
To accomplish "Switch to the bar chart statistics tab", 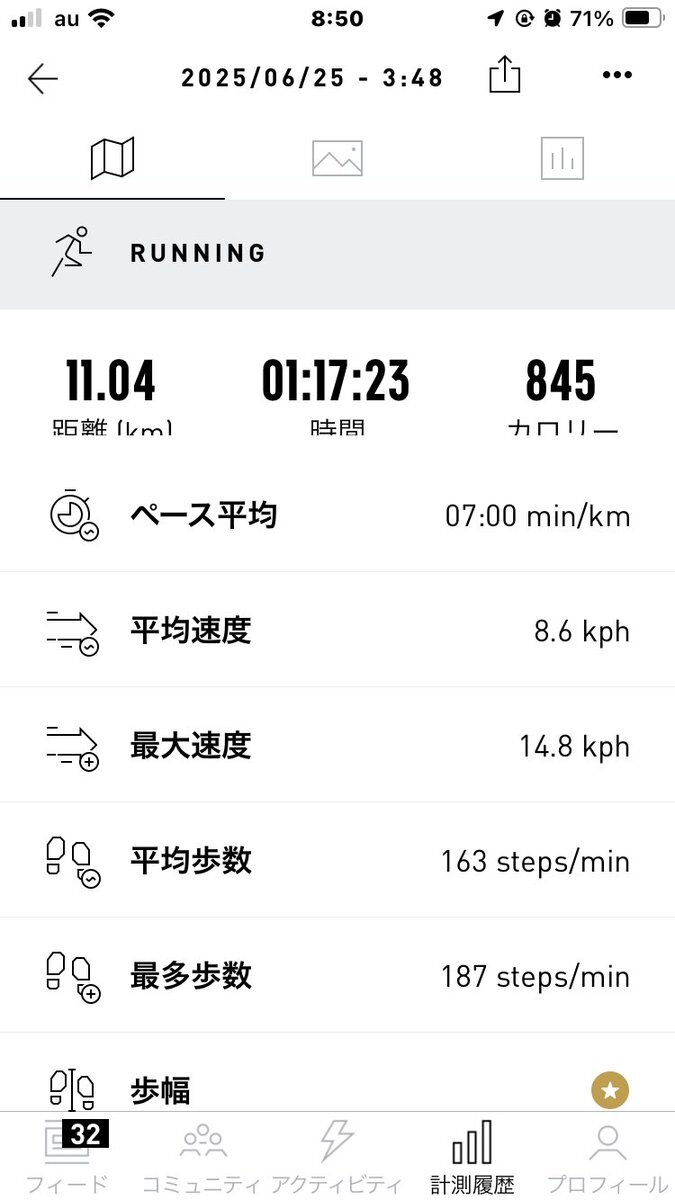I will click(x=562, y=158).
